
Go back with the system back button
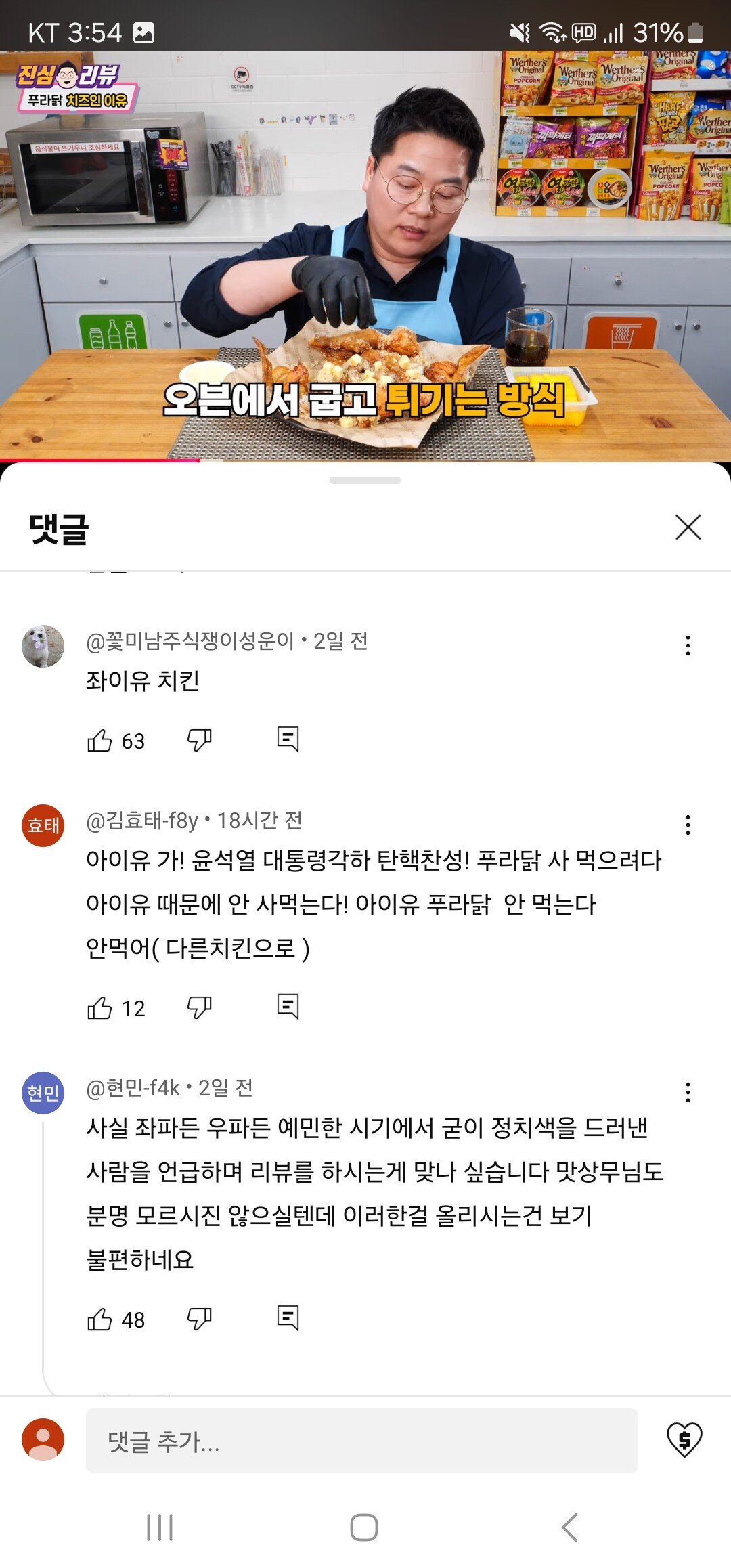(x=569, y=1527)
